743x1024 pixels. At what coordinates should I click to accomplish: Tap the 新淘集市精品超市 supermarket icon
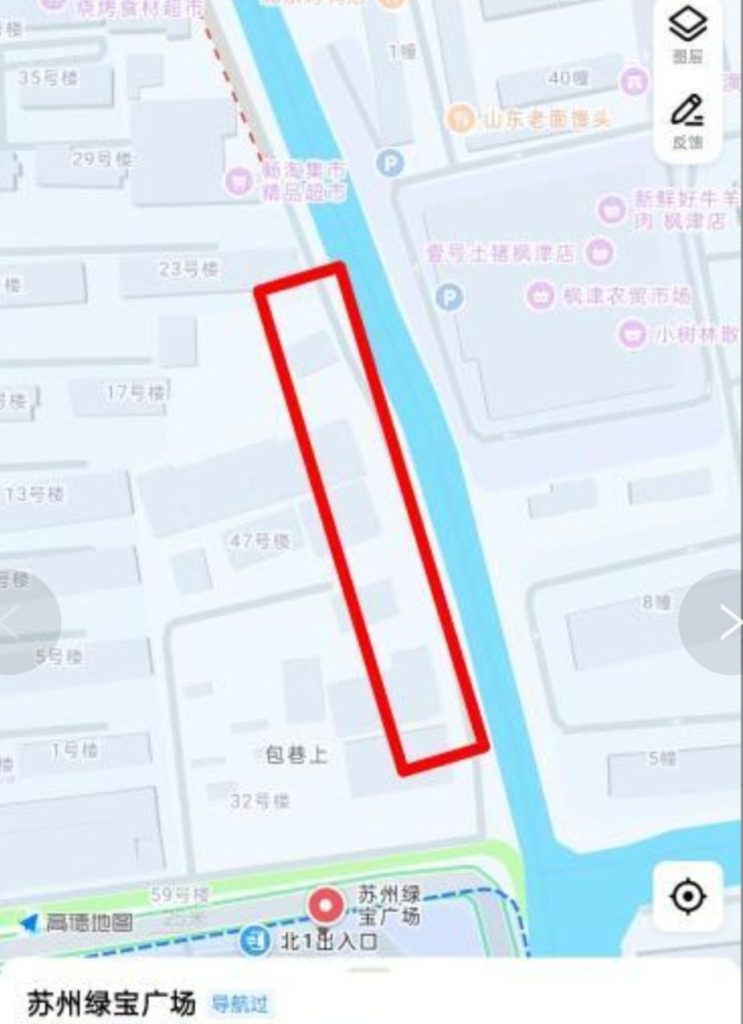tap(240, 182)
